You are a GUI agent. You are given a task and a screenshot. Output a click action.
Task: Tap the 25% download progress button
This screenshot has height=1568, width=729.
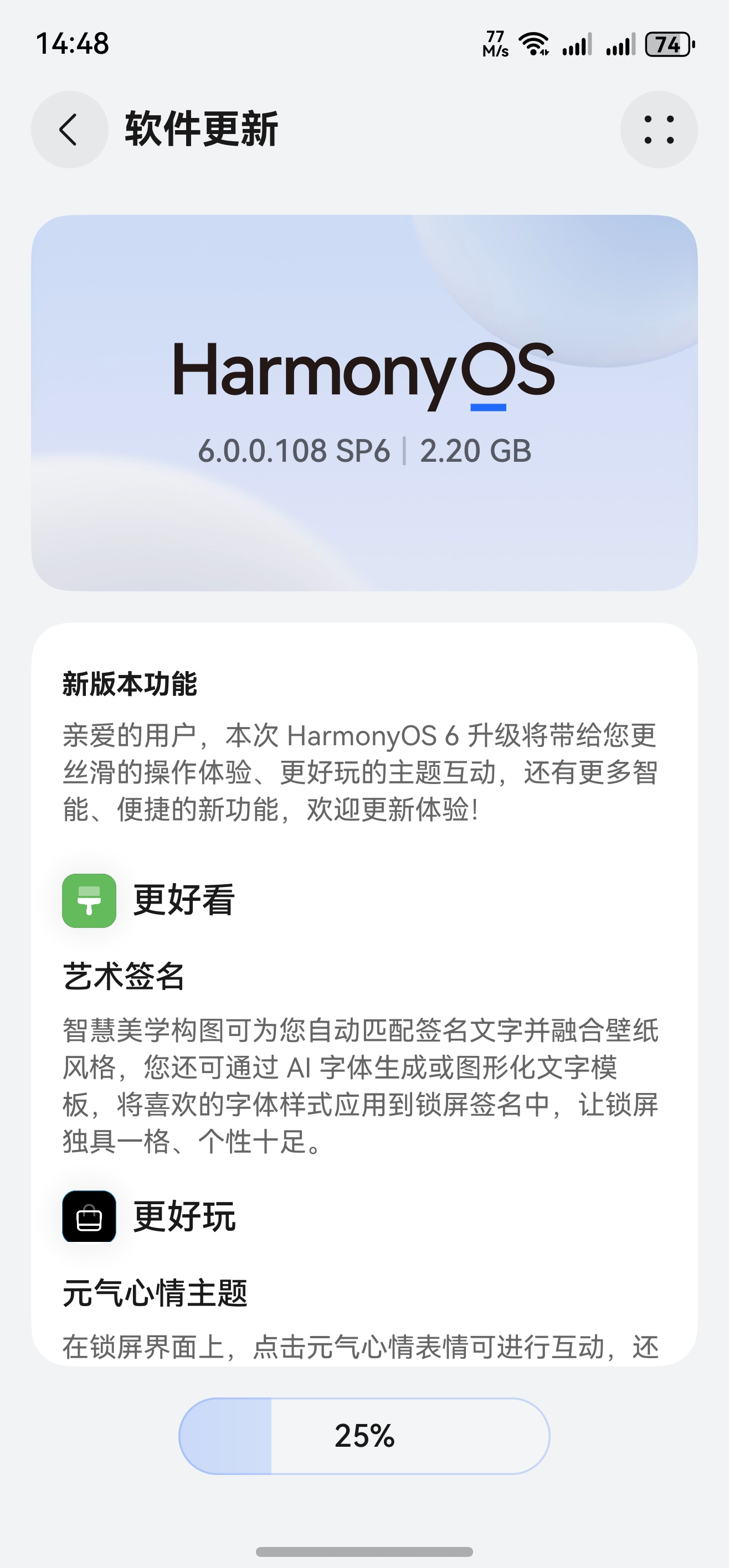click(x=364, y=1436)
